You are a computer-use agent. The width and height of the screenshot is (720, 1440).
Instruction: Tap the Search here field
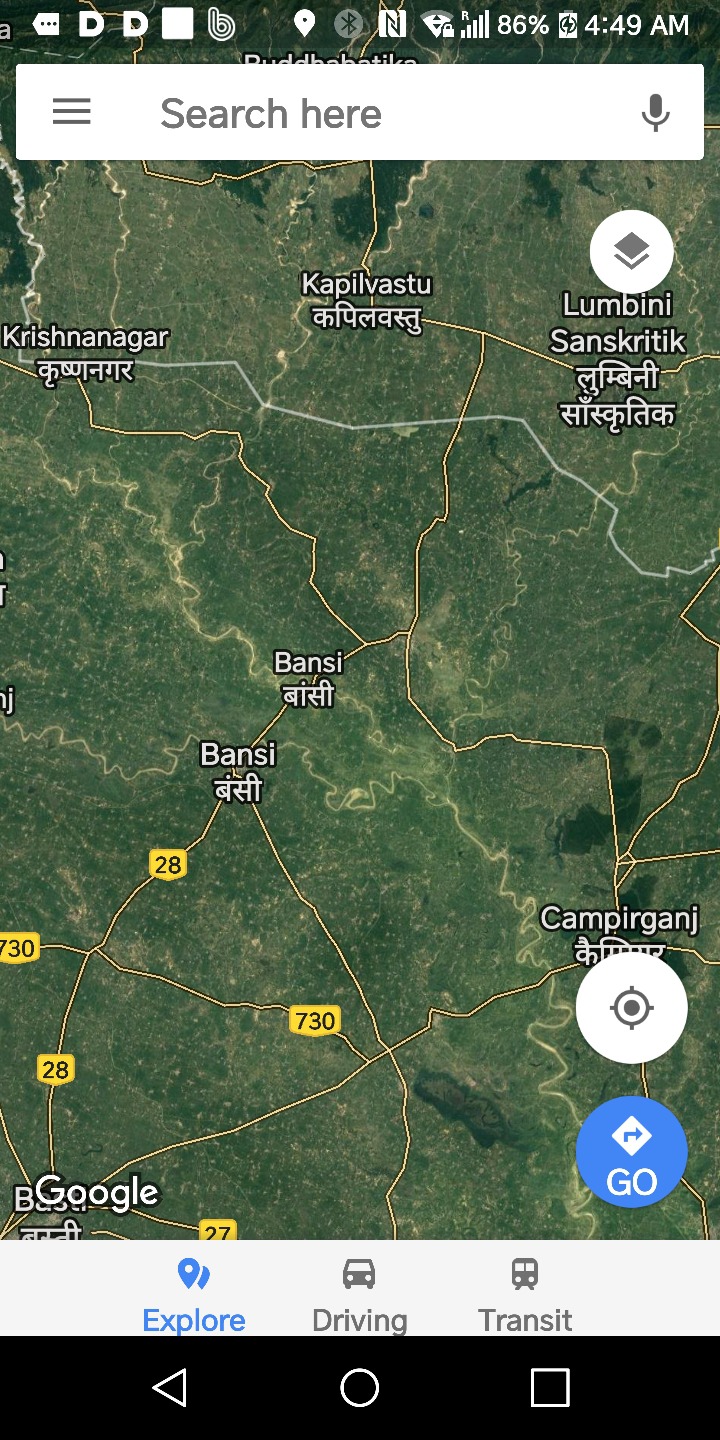click(x=380, y=114)
